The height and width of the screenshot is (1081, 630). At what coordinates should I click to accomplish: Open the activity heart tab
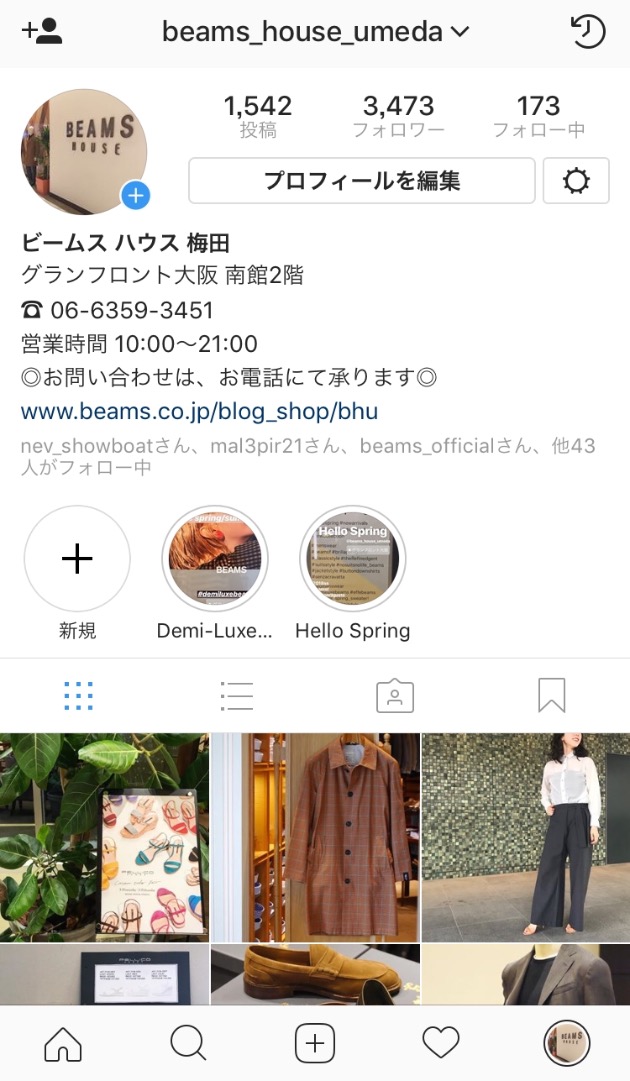[441, 1044]
